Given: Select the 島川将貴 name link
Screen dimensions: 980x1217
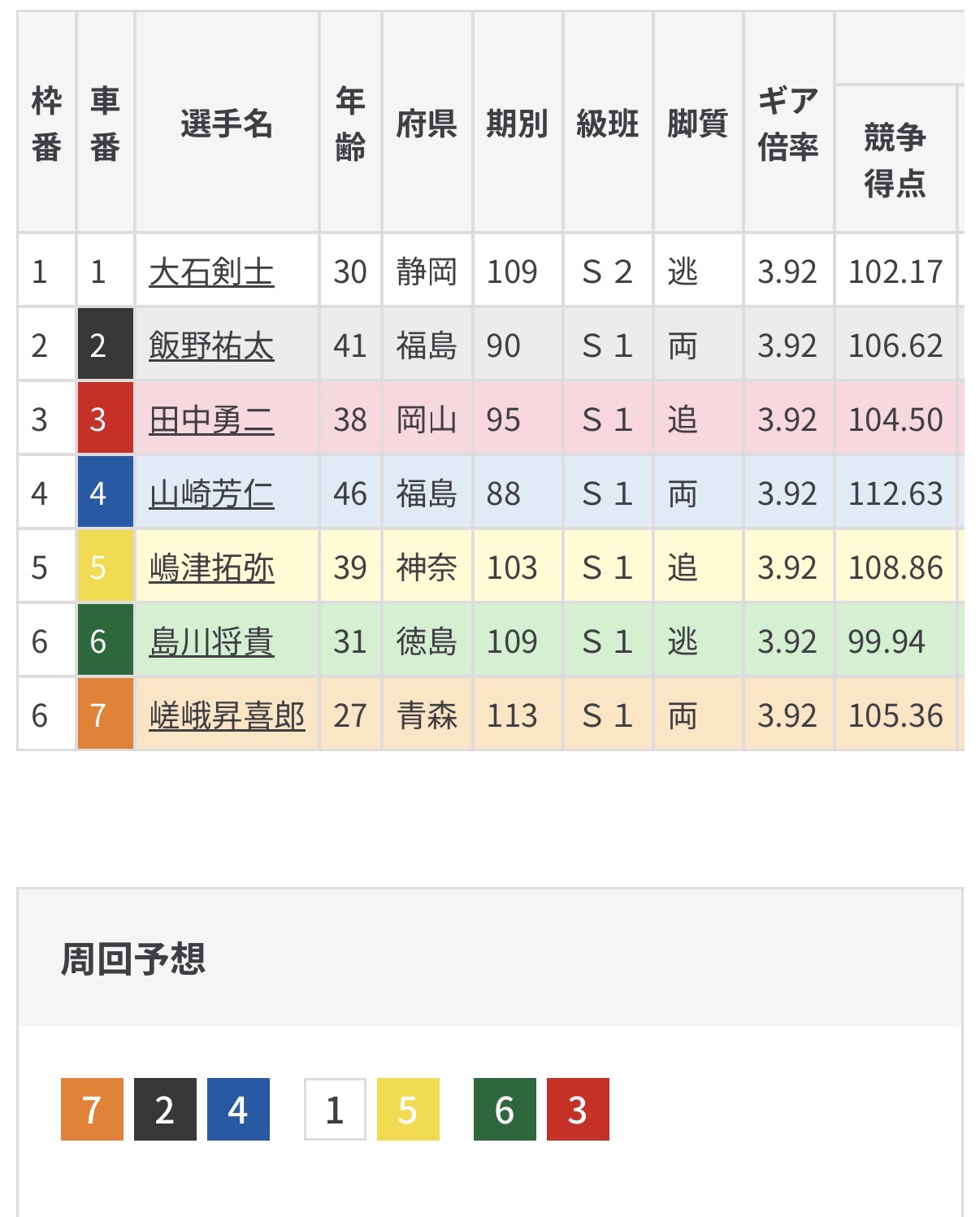Looking at the screenshot, I should [x=211, y=641].
